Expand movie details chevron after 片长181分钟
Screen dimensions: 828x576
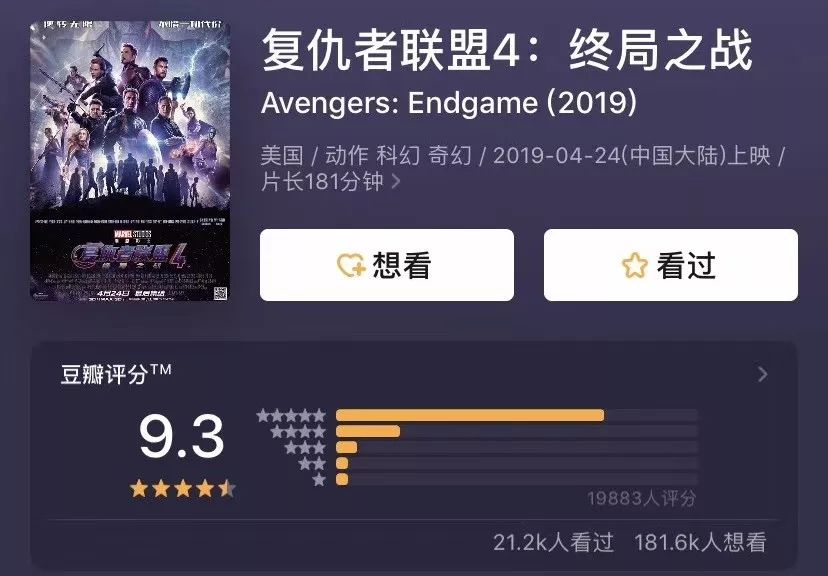coord(396,183)
